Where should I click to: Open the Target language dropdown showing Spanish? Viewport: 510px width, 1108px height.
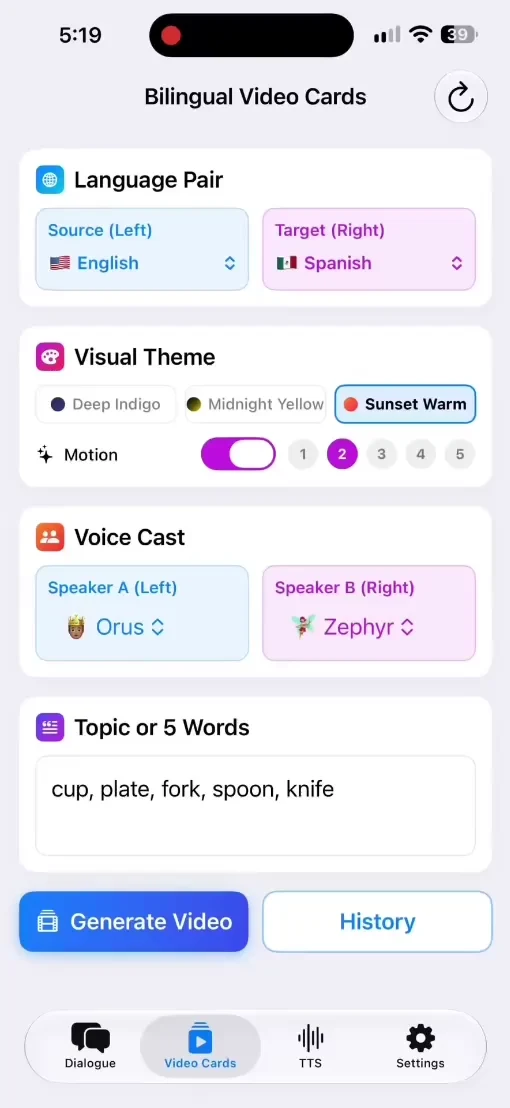coord(369,249)
